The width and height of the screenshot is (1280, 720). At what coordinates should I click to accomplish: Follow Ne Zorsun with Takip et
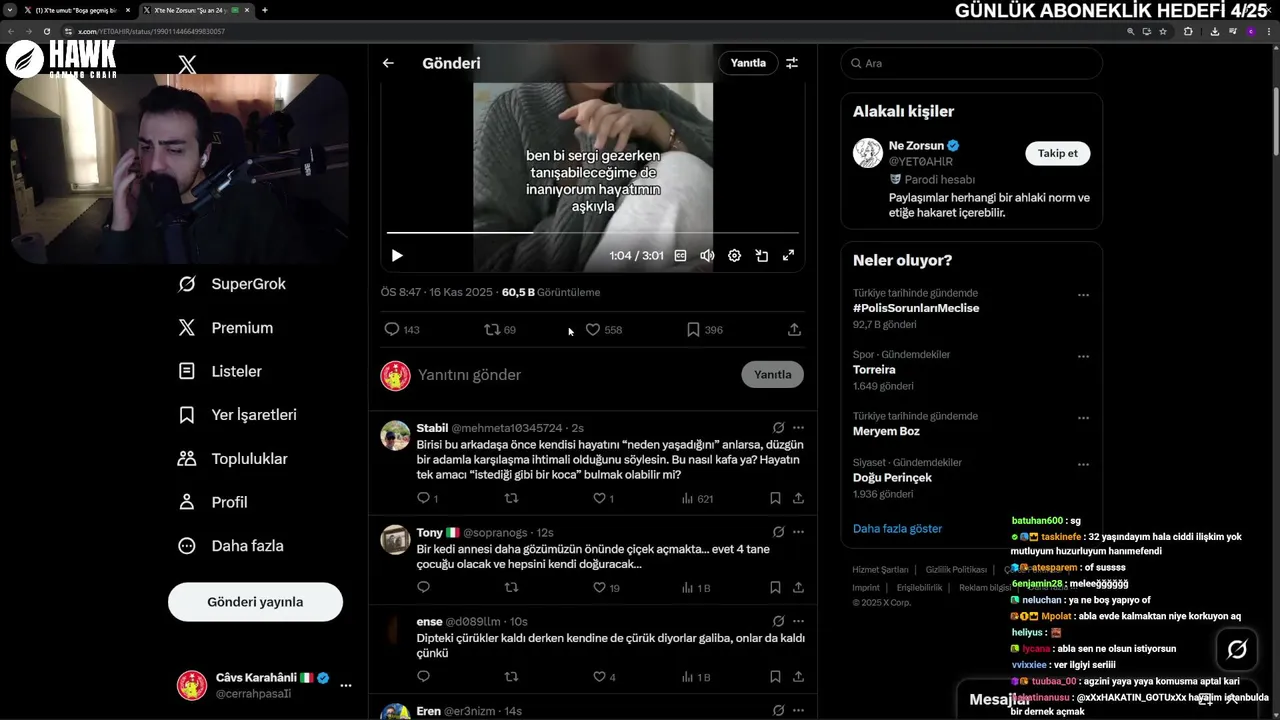(x=1057, y=153)
